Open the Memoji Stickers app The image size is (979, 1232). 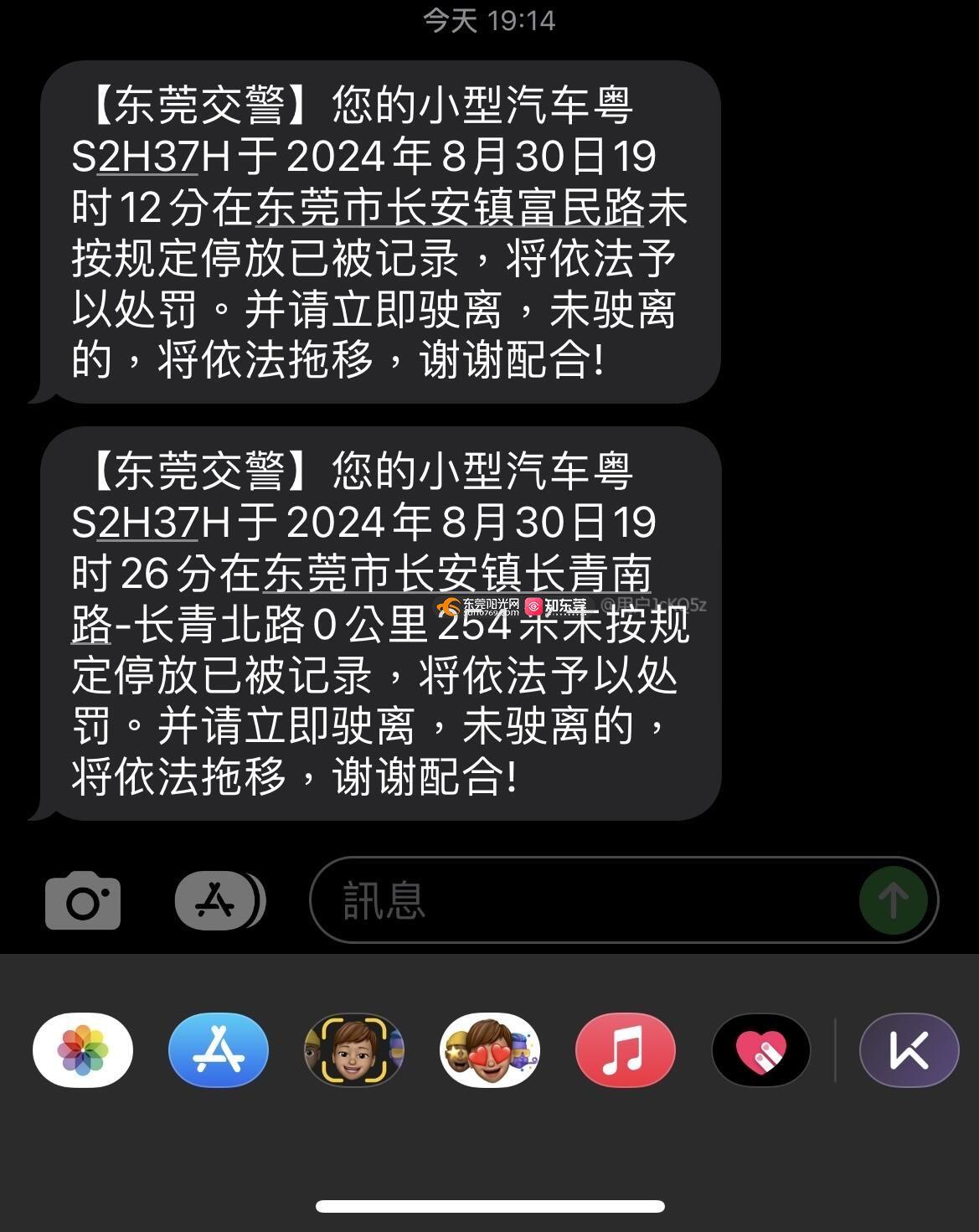(490, 1050)
